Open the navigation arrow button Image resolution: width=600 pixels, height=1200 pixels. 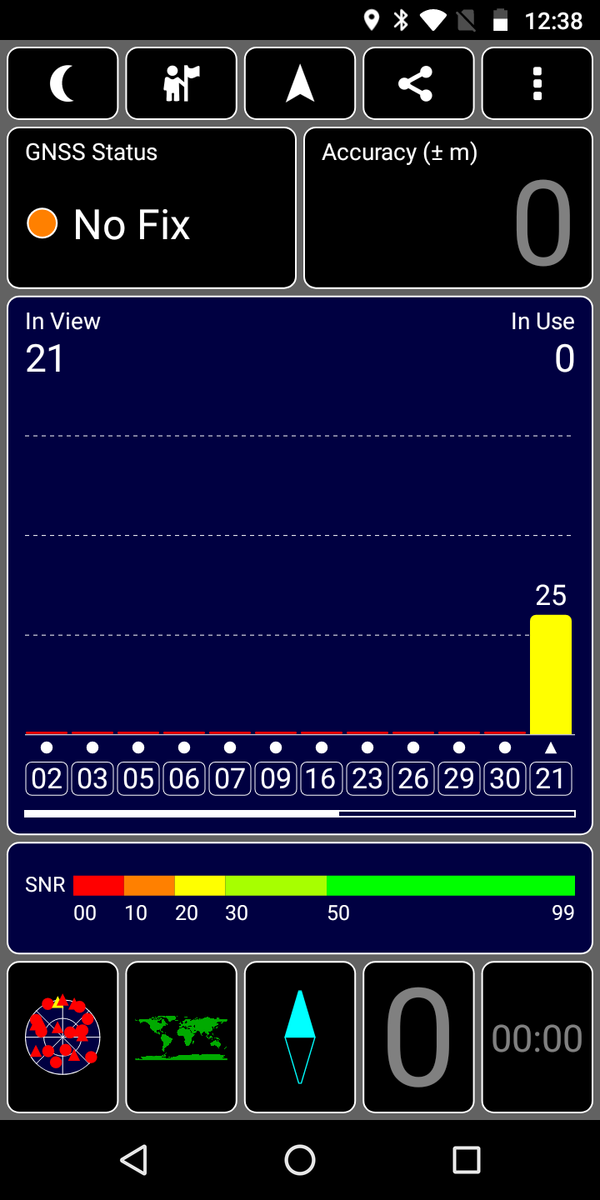tap(300, 84)
